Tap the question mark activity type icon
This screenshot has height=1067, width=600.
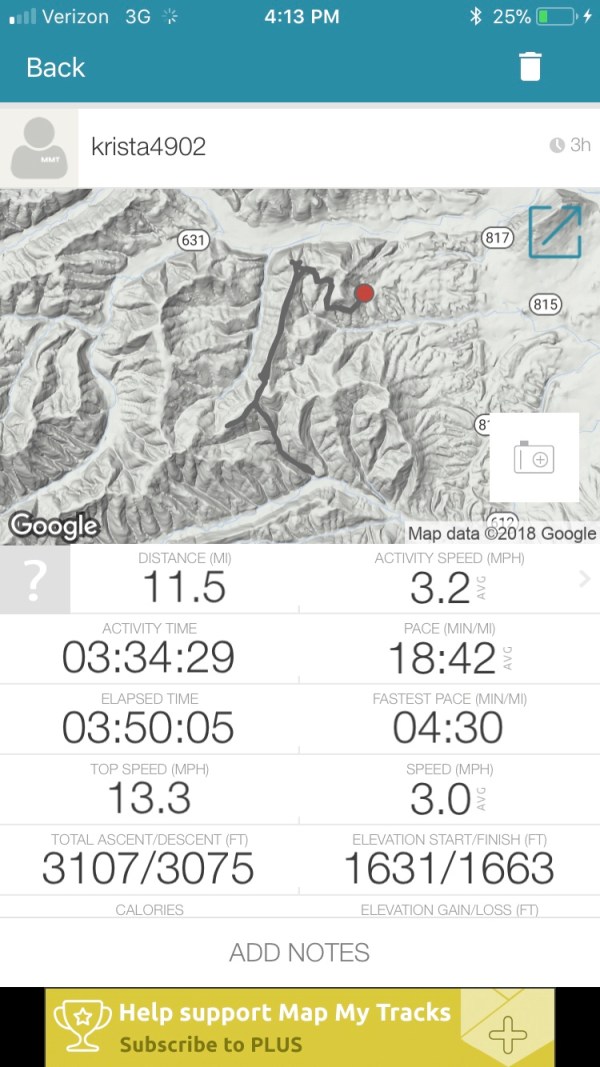pos(35,580)
